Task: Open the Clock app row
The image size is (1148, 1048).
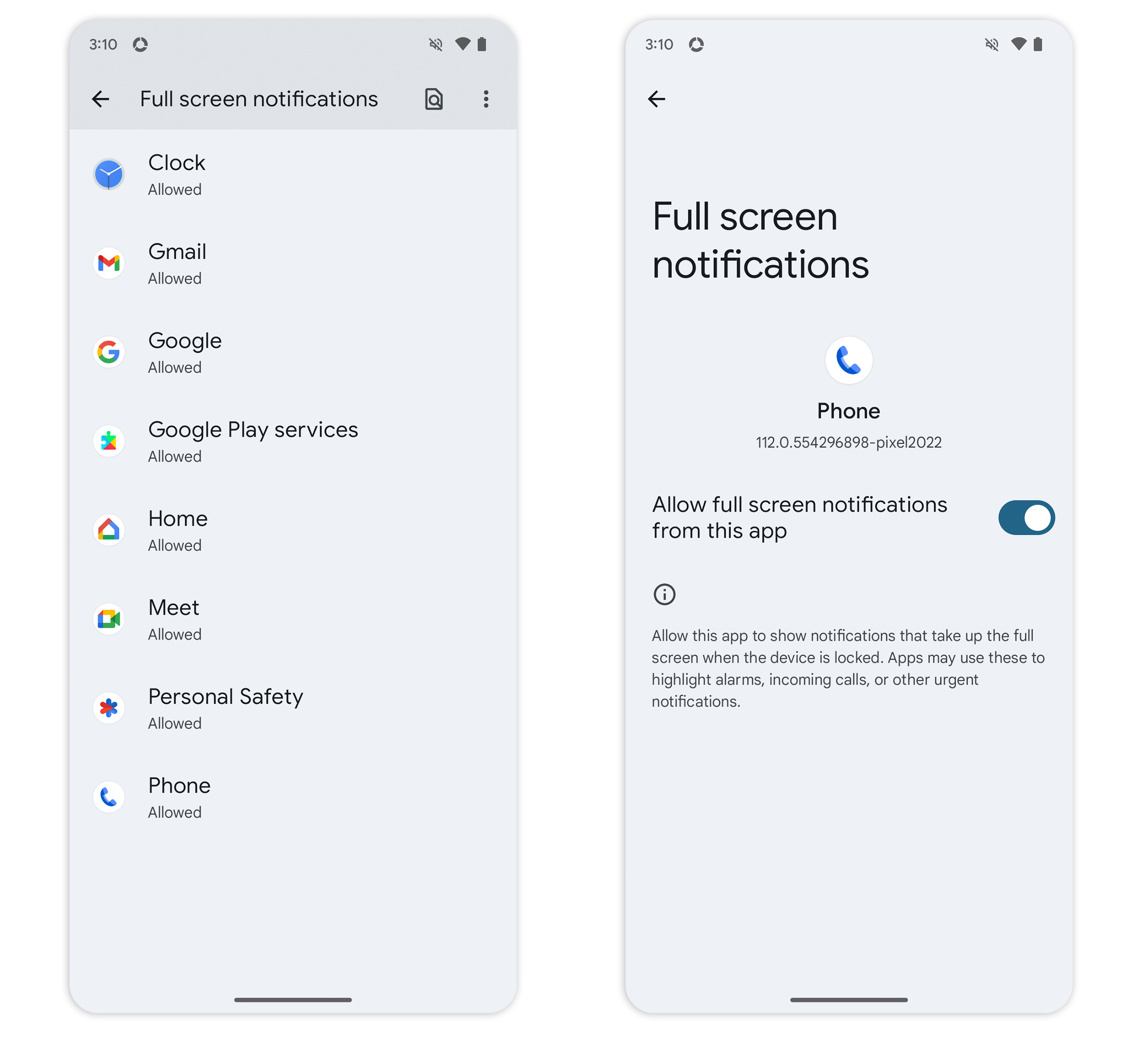Action: click(293, 175)
